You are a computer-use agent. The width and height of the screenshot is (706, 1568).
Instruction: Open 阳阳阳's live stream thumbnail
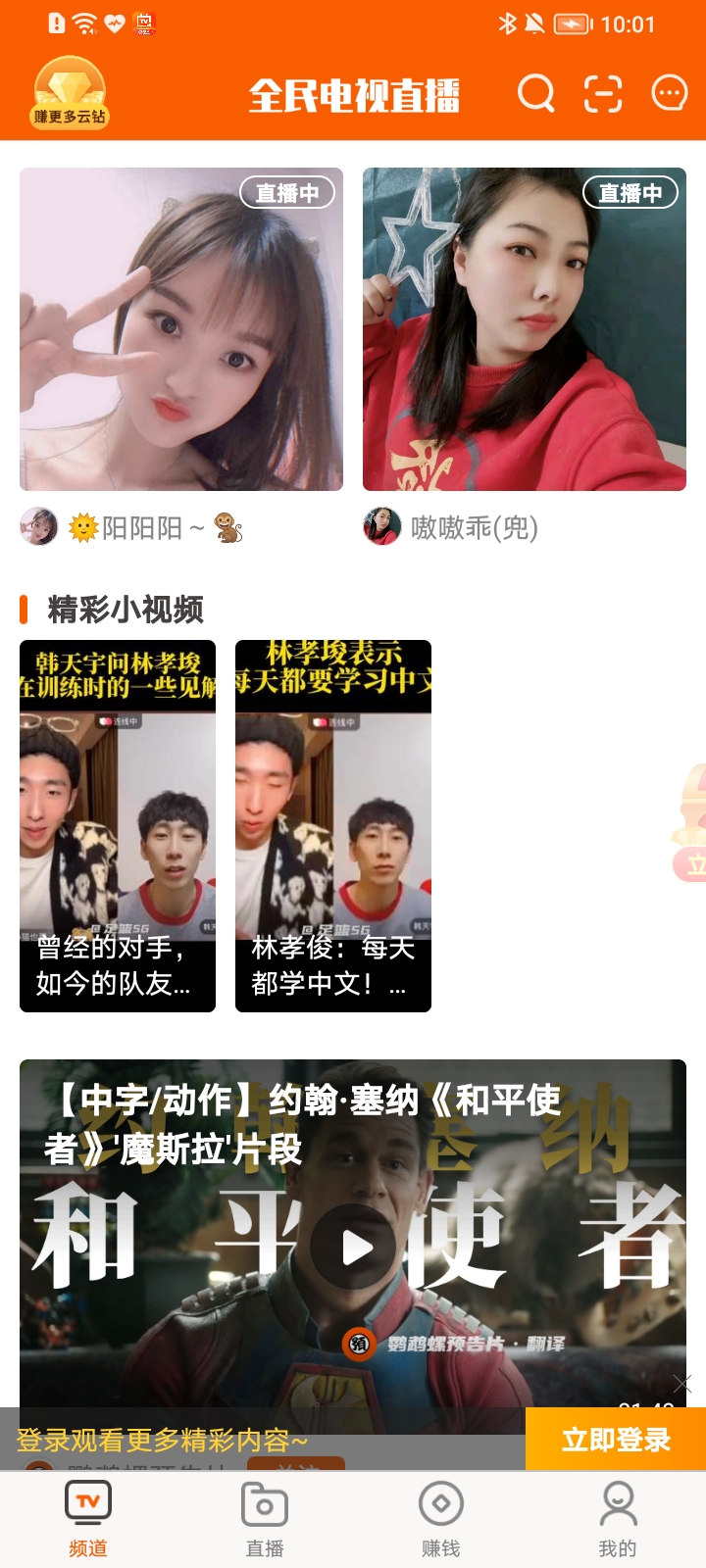[x=182, y=328]
